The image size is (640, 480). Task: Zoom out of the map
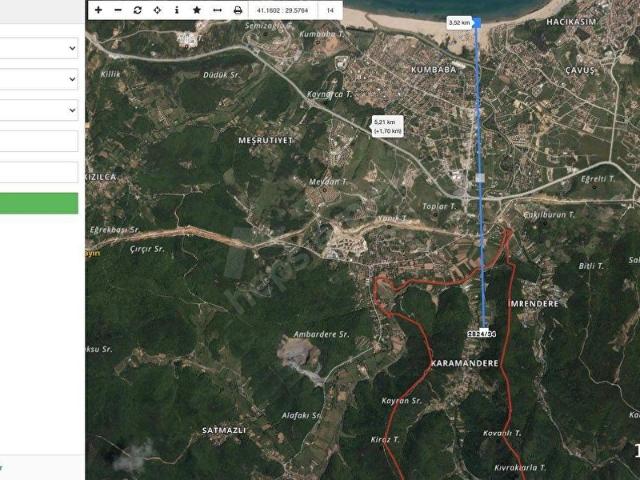click(x=117, y=10)
